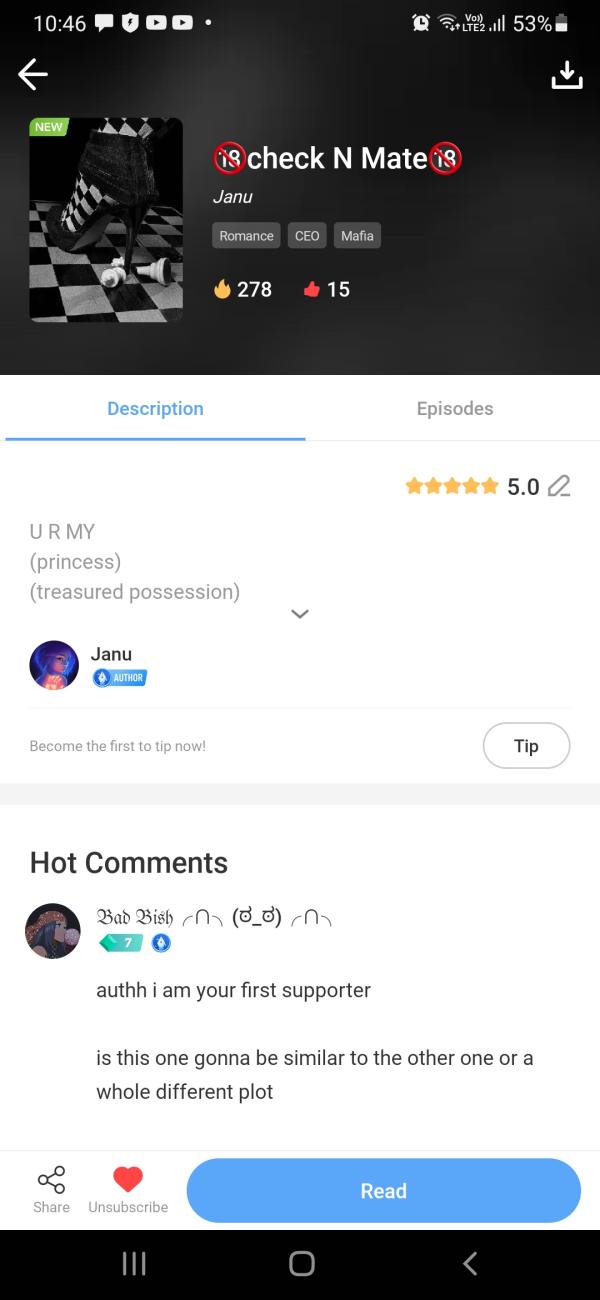Open the Romance genre tag

(x=246, y=236)
